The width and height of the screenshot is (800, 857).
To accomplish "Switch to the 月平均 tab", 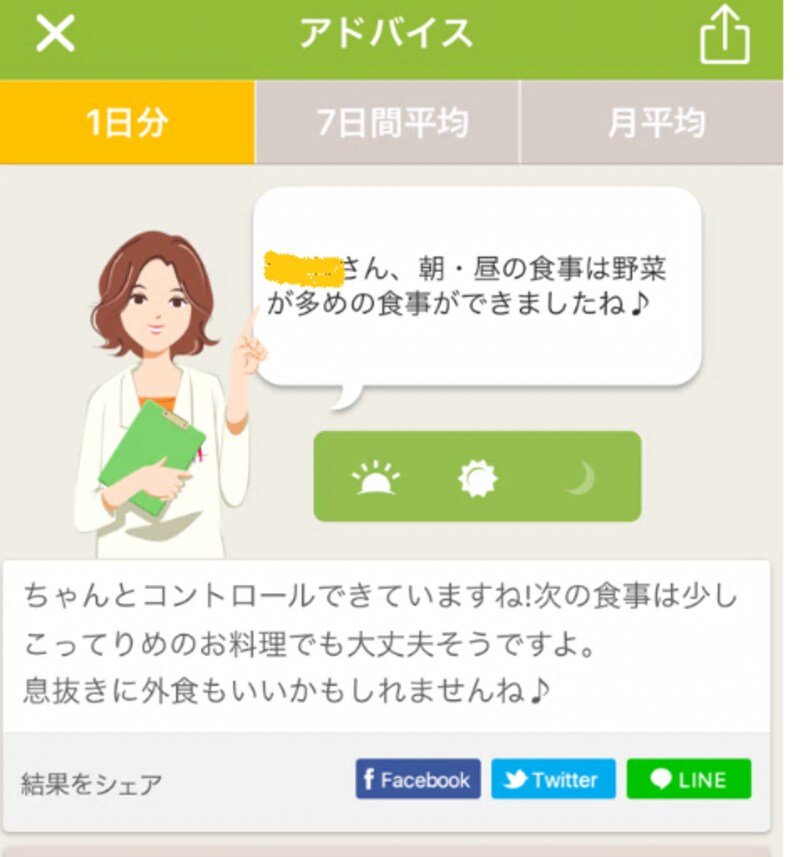I will coord(655,123).
